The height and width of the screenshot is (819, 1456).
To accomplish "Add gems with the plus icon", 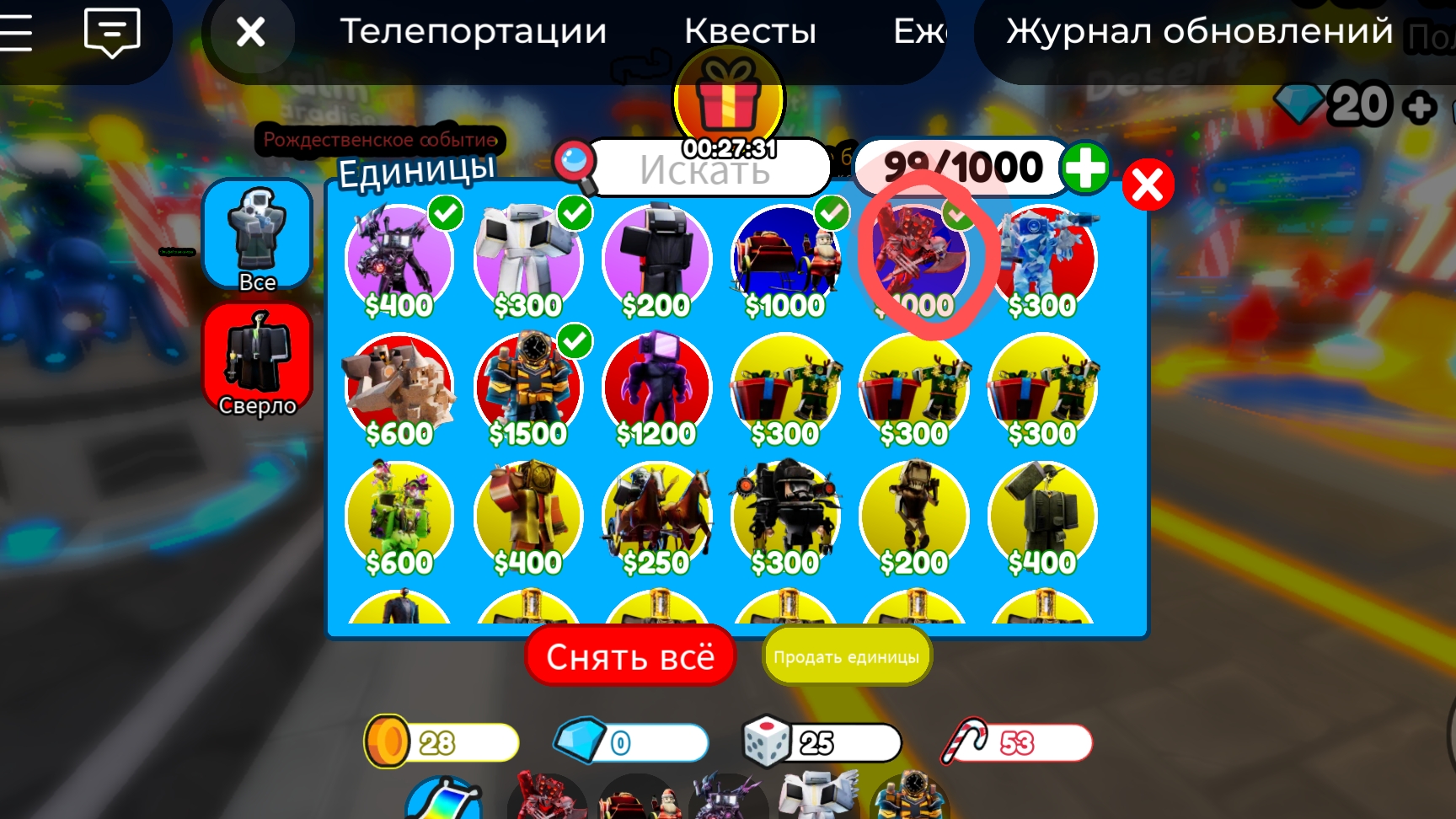I will (1421, 107).
